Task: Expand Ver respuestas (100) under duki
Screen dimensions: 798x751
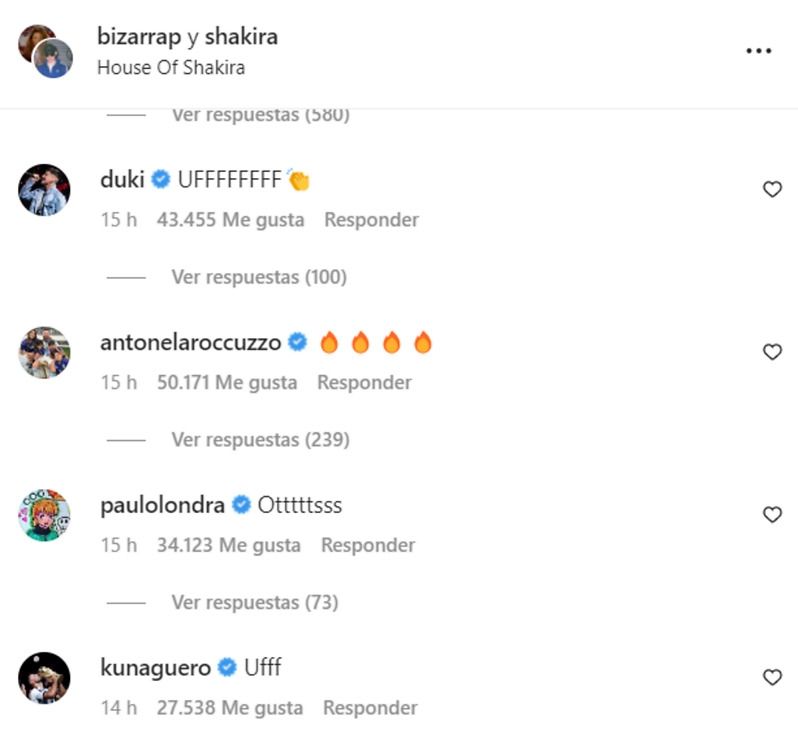Action: 258,277
